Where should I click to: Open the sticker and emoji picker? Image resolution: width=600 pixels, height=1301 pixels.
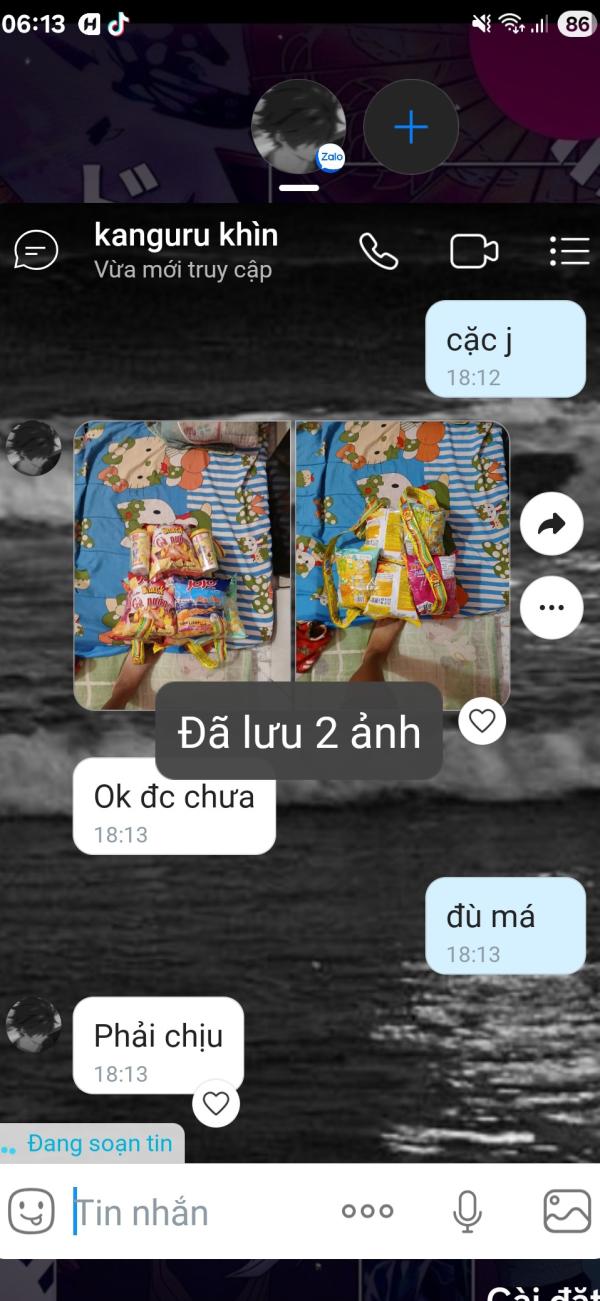(x=31, y=1211)
